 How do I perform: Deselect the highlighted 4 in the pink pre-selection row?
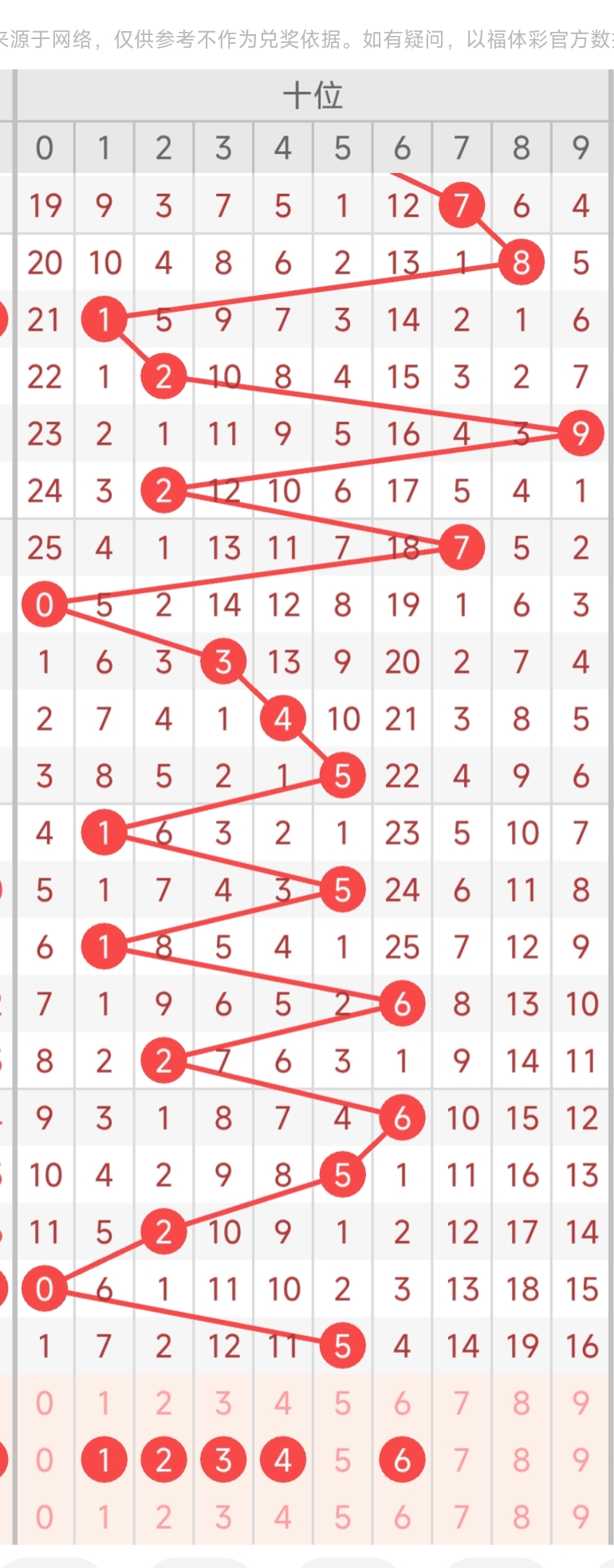click(282, 1460)
